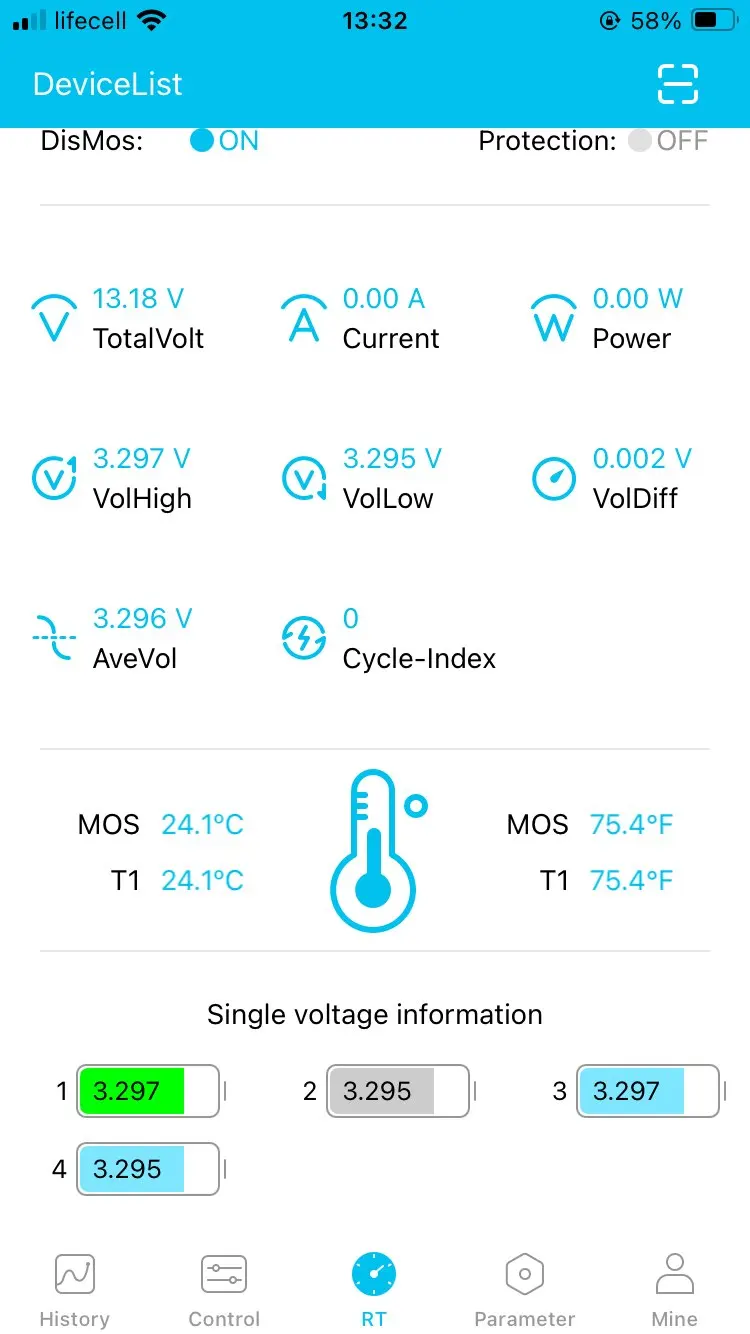
Task: Open the scan icon in the header
Action: click(x=677, y=84)
